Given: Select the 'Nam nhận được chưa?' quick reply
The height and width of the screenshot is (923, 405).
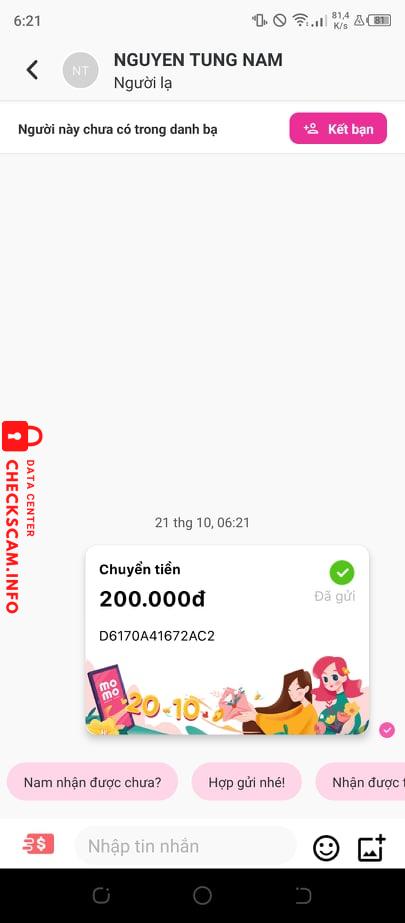Looking at the screenshot, I should (92, 782).
